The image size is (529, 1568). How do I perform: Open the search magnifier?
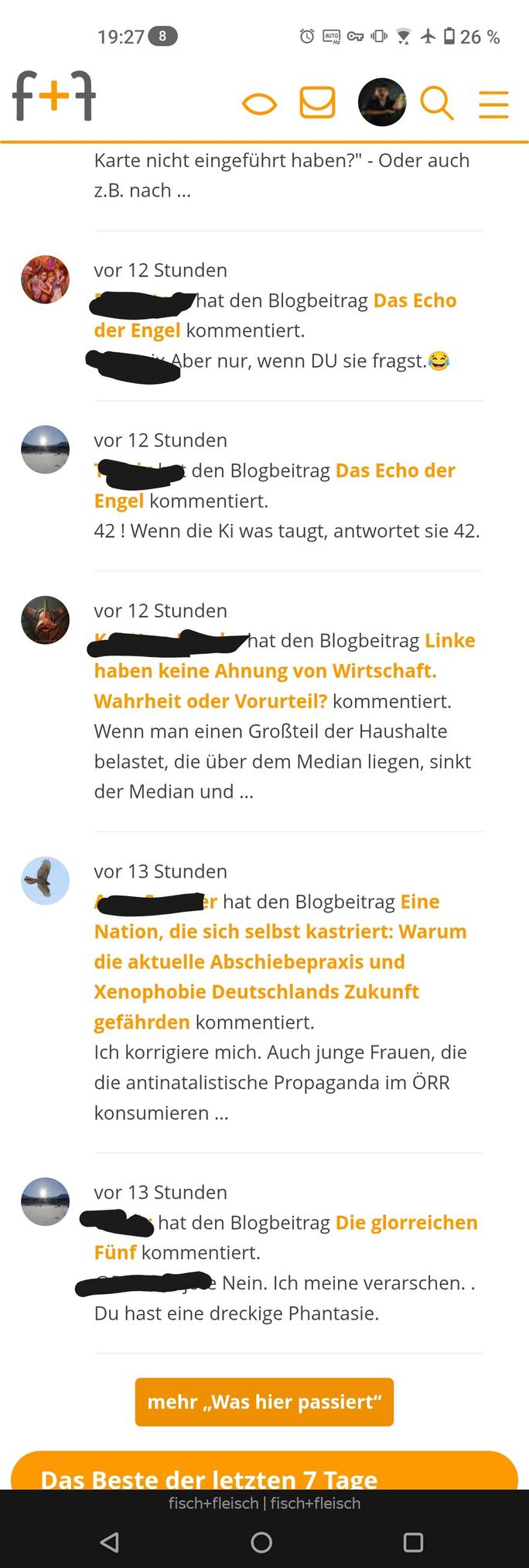[x=436, y=103]
